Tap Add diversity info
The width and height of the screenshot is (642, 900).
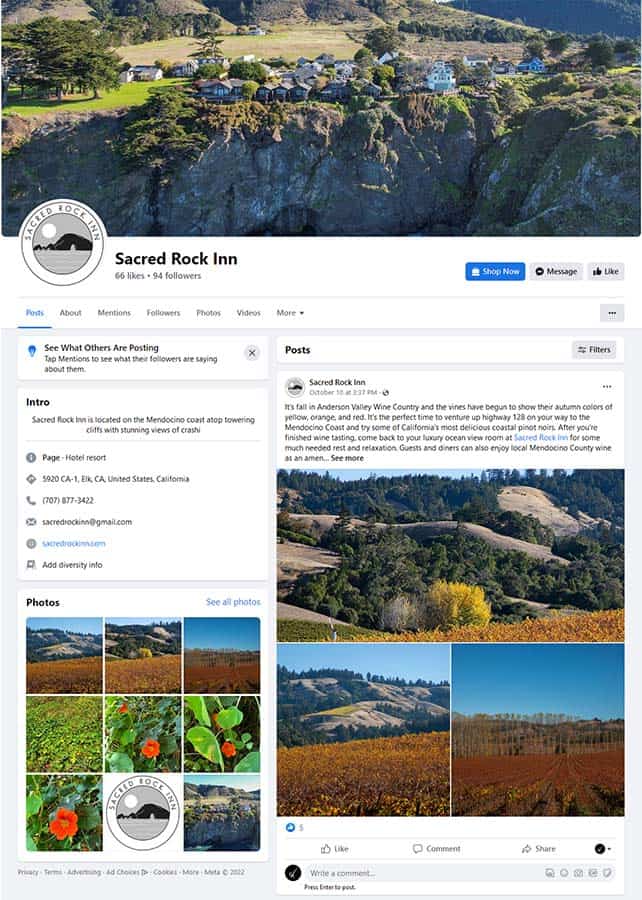[x=72, y=565]
